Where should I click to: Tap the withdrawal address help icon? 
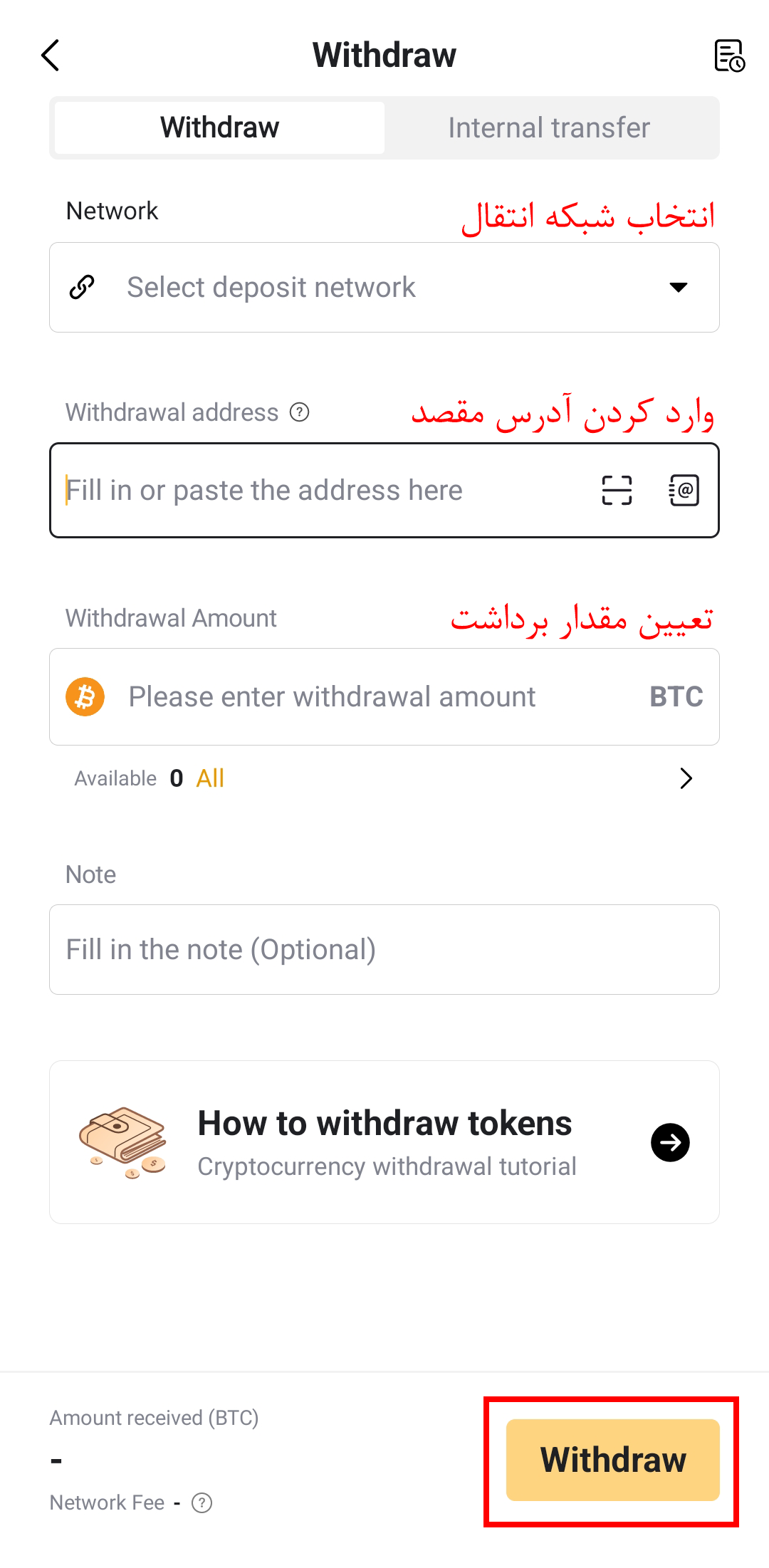[x=300, y=412]
